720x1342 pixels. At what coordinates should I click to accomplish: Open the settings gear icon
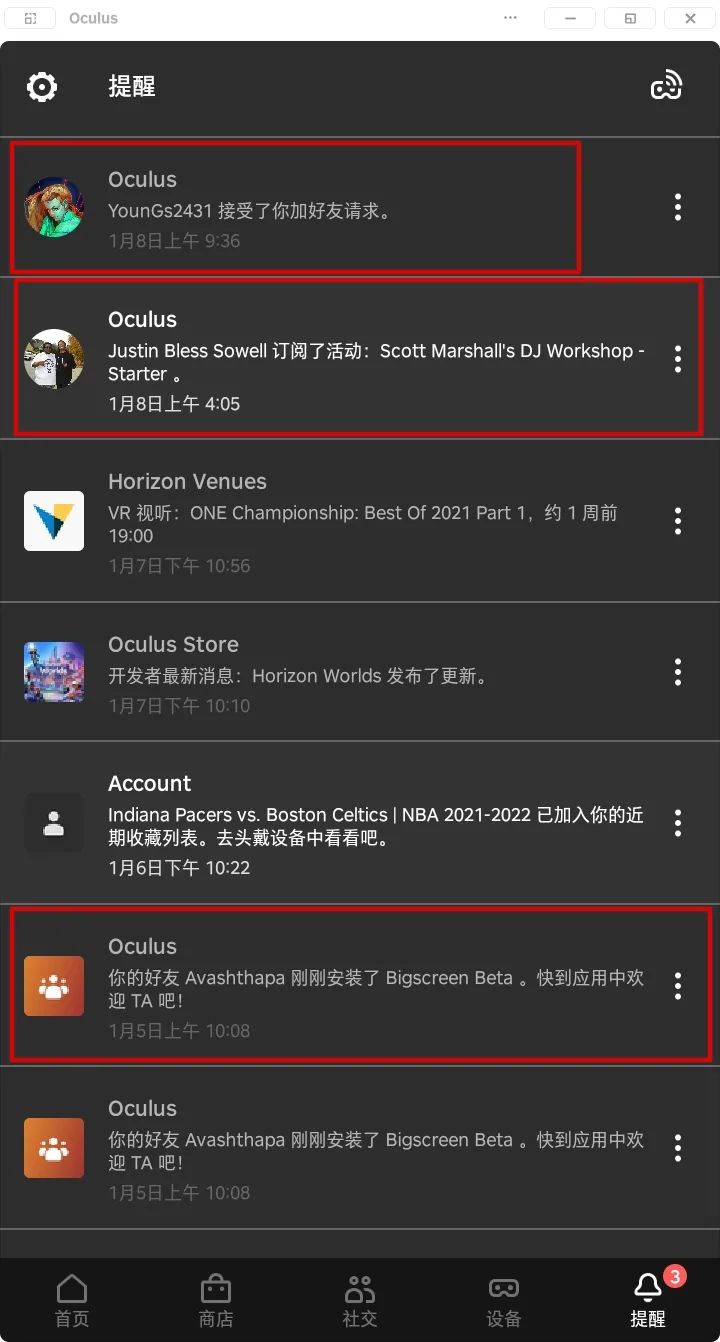click(41, 87)
